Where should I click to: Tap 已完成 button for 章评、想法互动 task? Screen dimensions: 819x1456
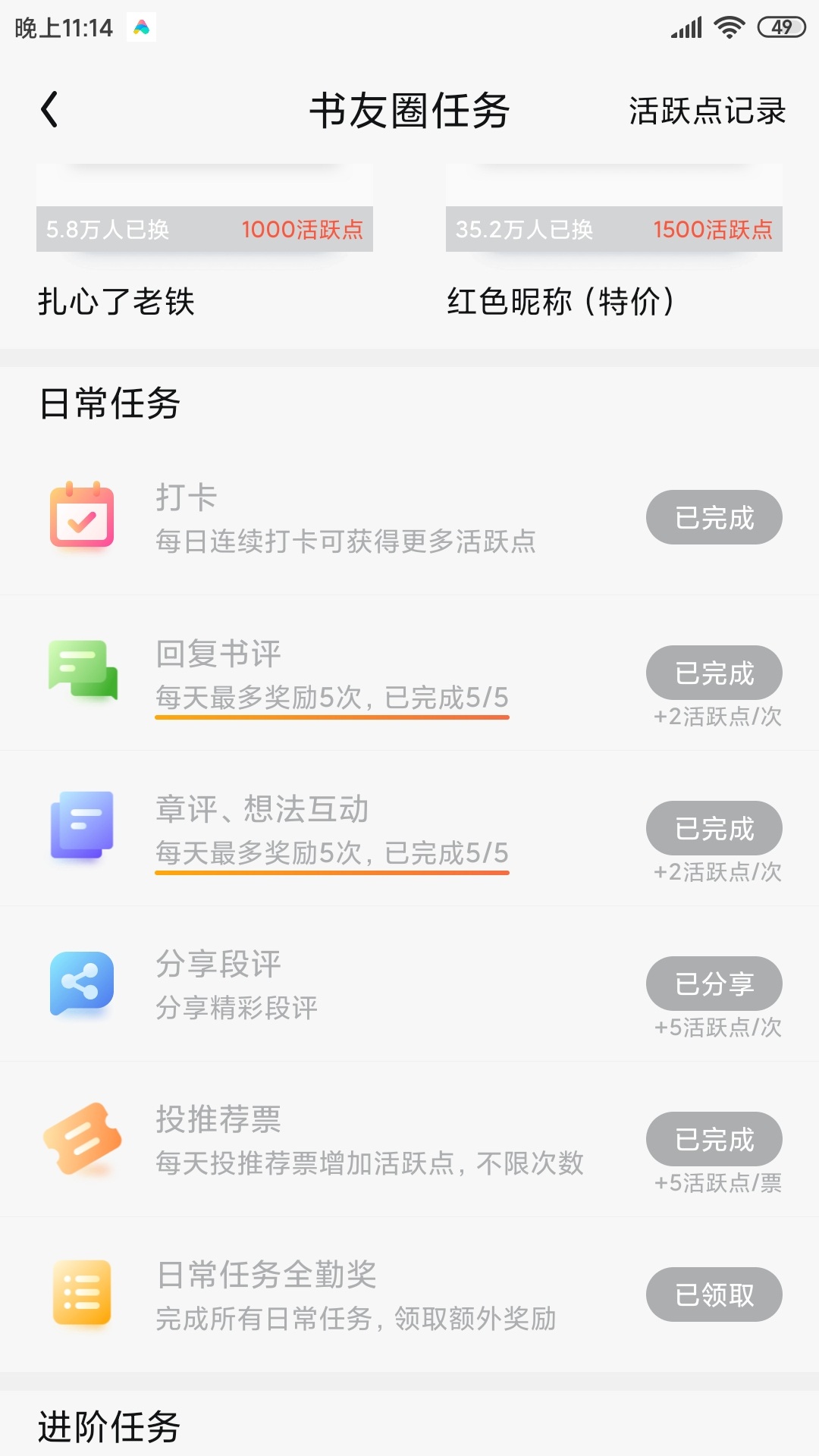tap(714, 828)
